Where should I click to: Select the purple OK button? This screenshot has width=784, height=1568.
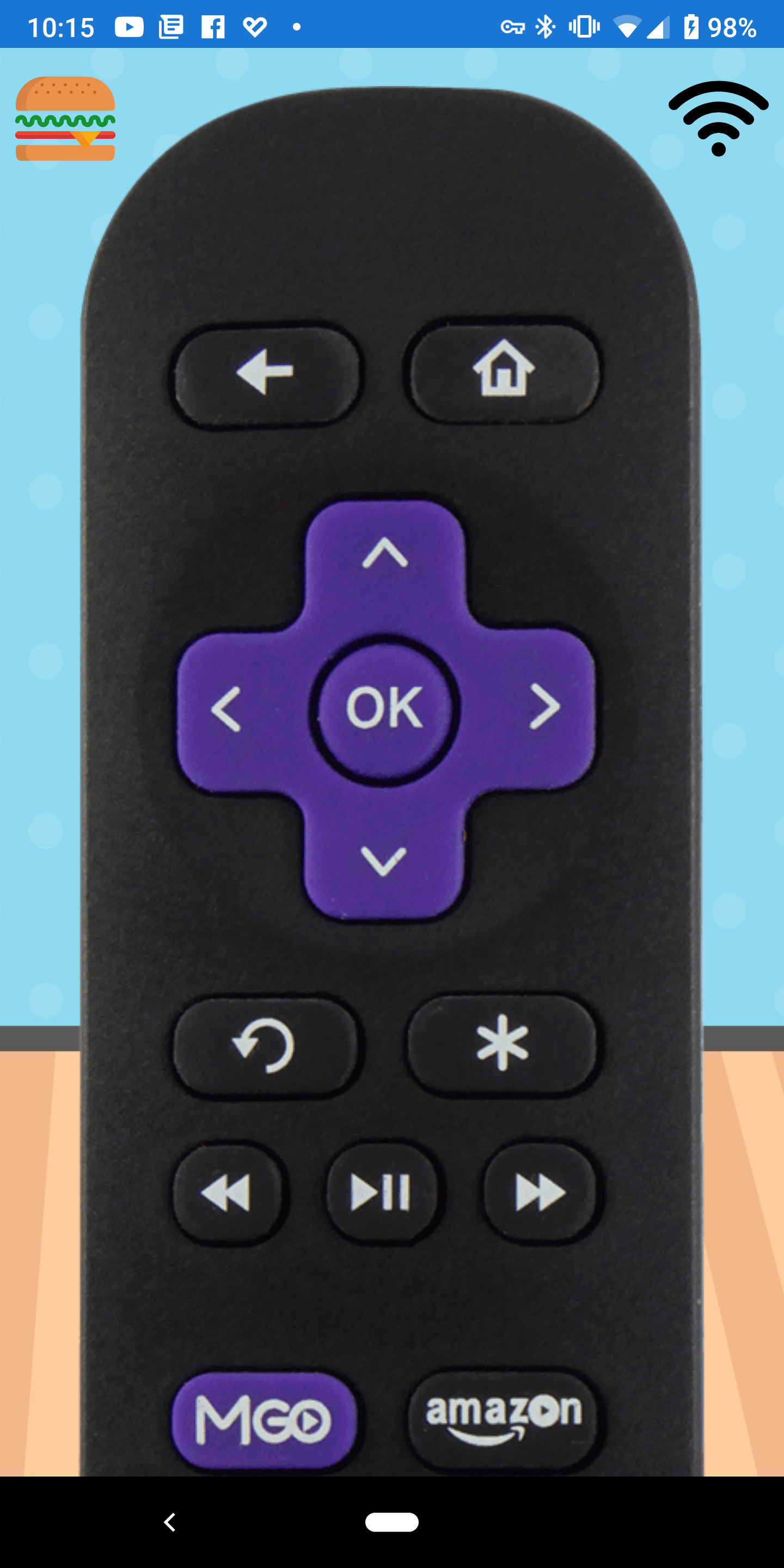click(x=384, y=708)
